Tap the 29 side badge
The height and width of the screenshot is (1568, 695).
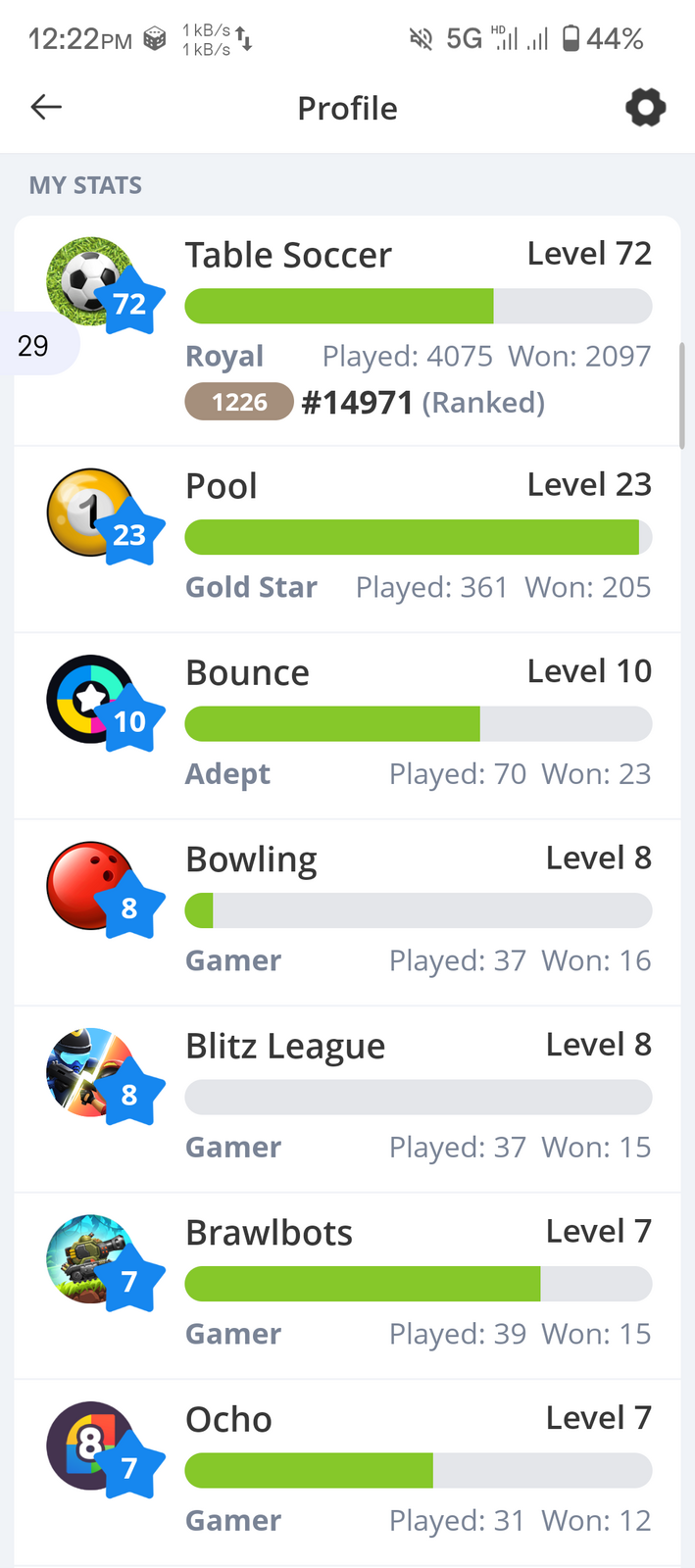click(x=37, y=345)
